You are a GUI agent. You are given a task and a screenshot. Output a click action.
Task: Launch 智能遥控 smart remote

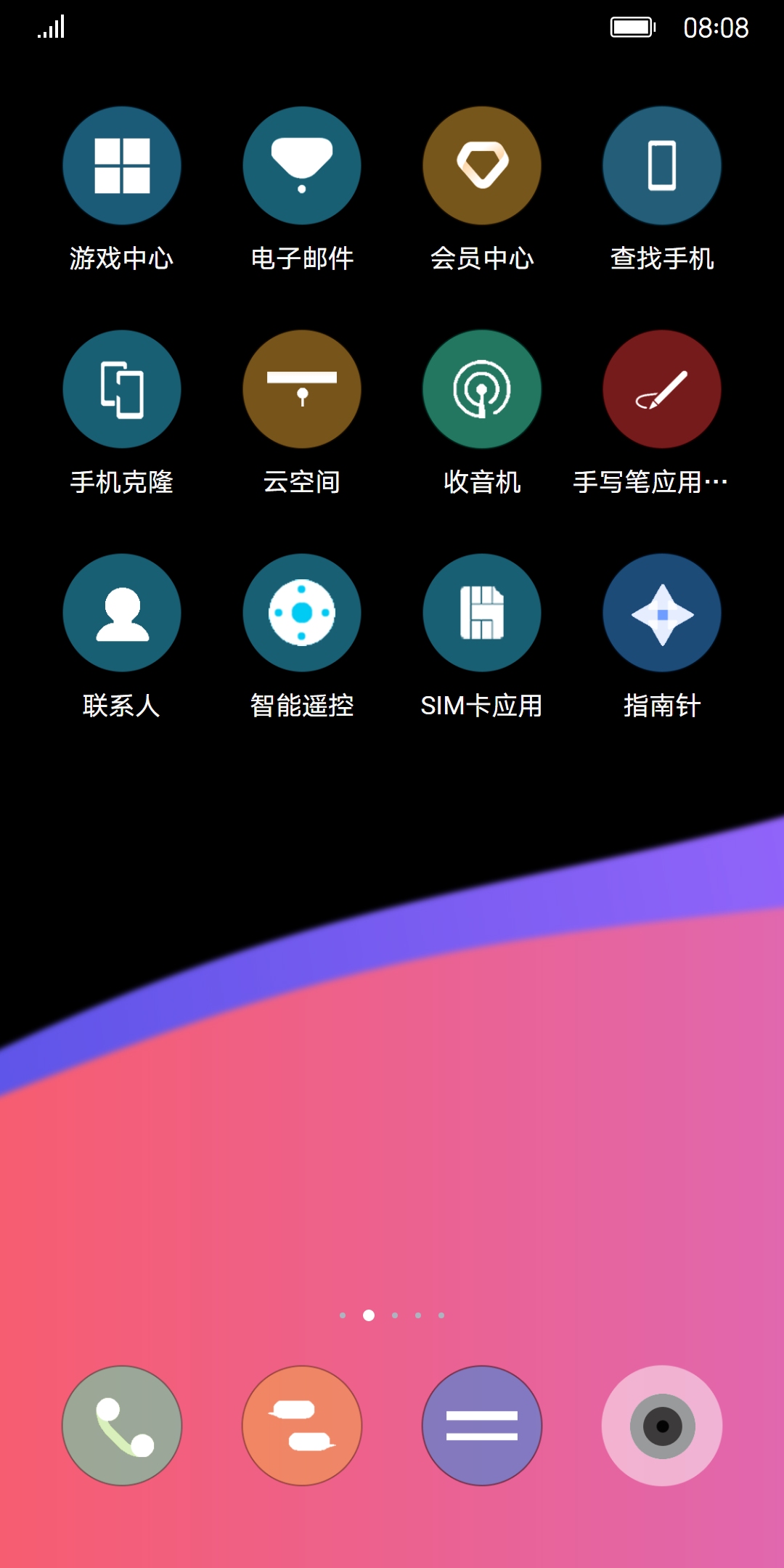[301, 613]
